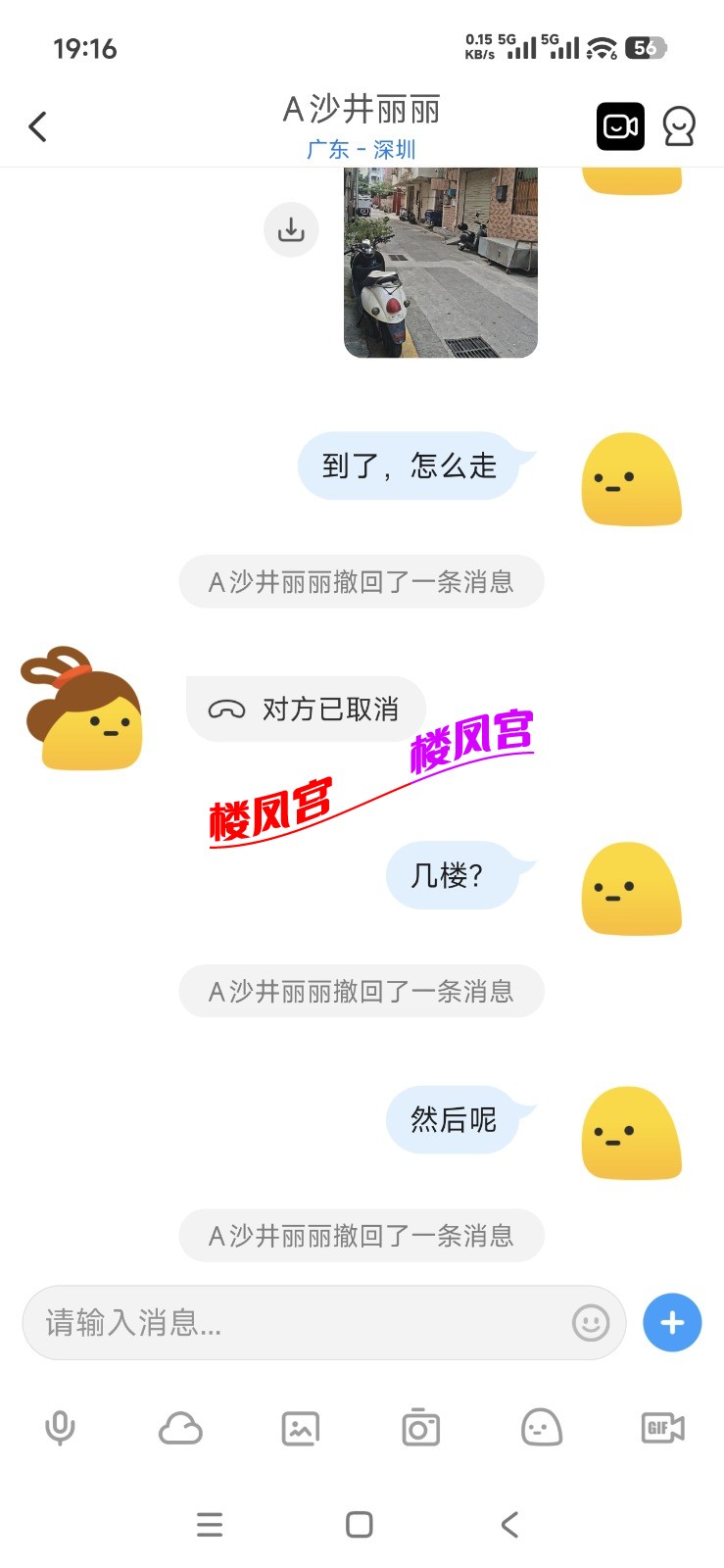
Task: Tap the 请输入消息 message input field
Action: [x=294, y=1323]
